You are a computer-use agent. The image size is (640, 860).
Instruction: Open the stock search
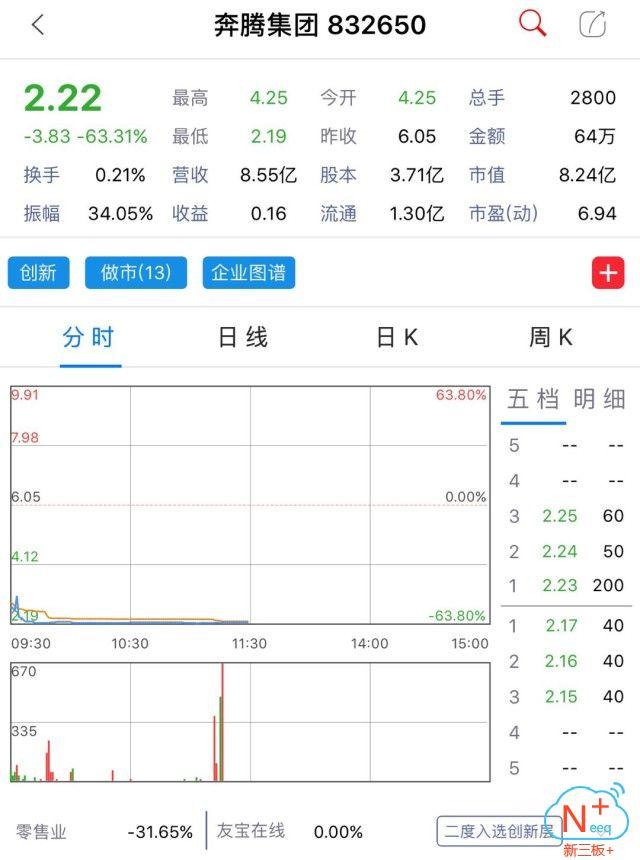(532, 24)
